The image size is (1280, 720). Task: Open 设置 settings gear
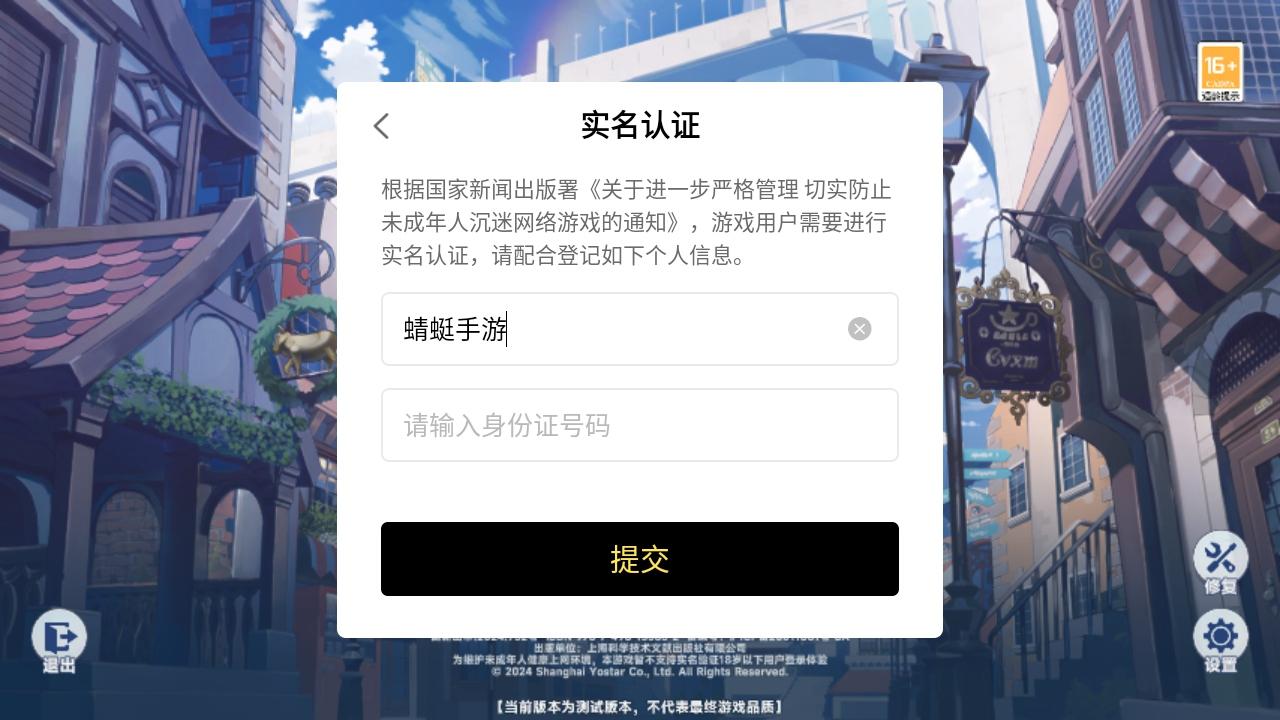tap(1220, 640)
